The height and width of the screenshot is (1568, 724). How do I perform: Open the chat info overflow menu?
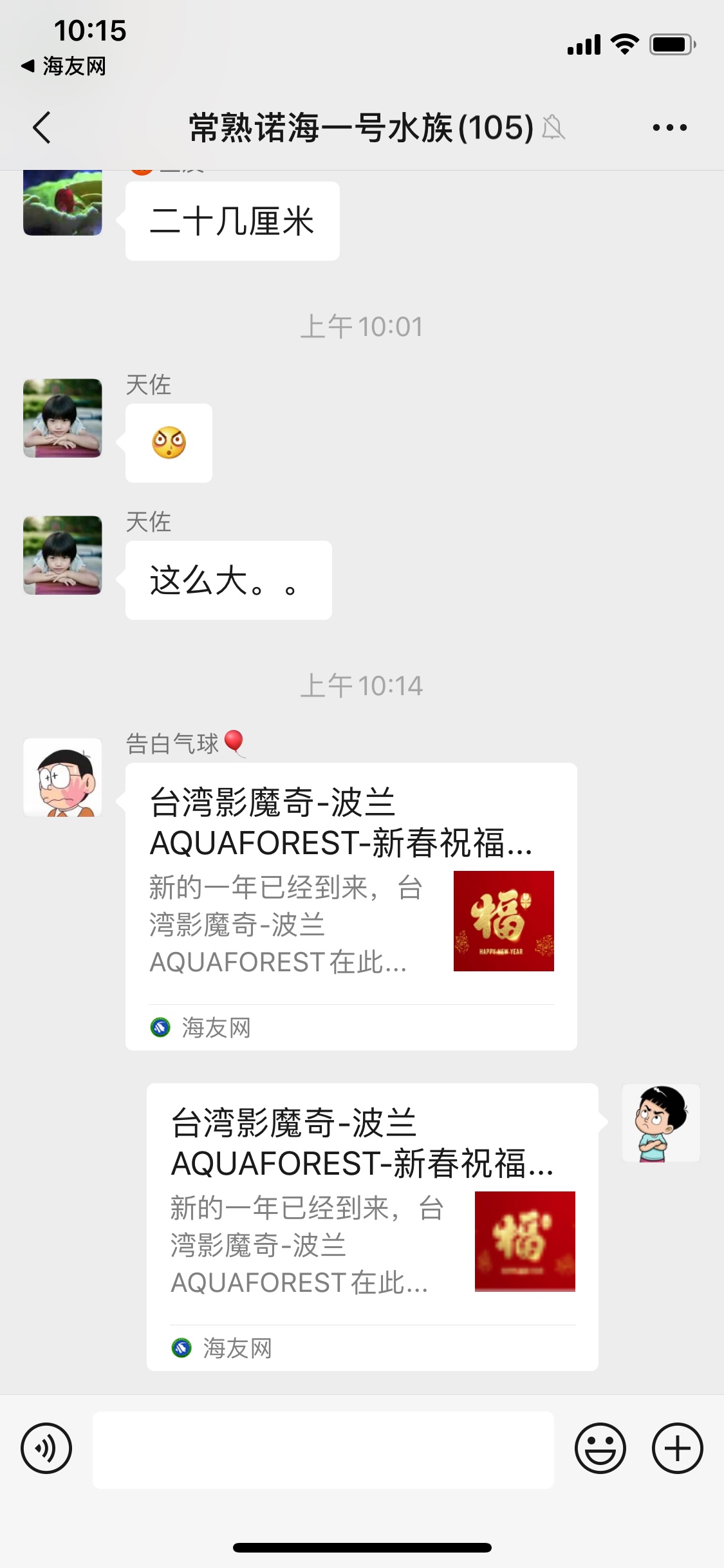tap(669, 127)
